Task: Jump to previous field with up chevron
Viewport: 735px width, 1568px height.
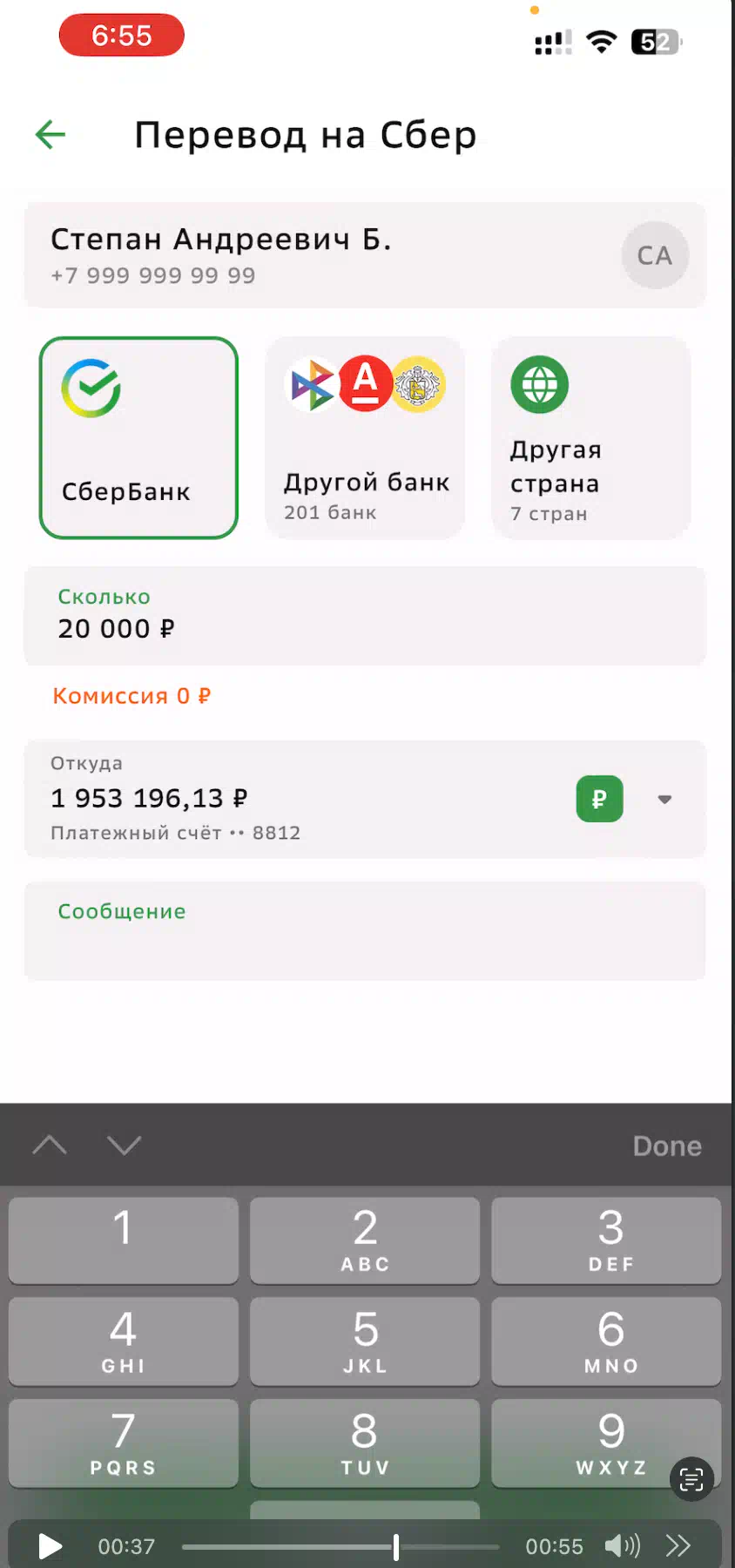Action: 50,1145
